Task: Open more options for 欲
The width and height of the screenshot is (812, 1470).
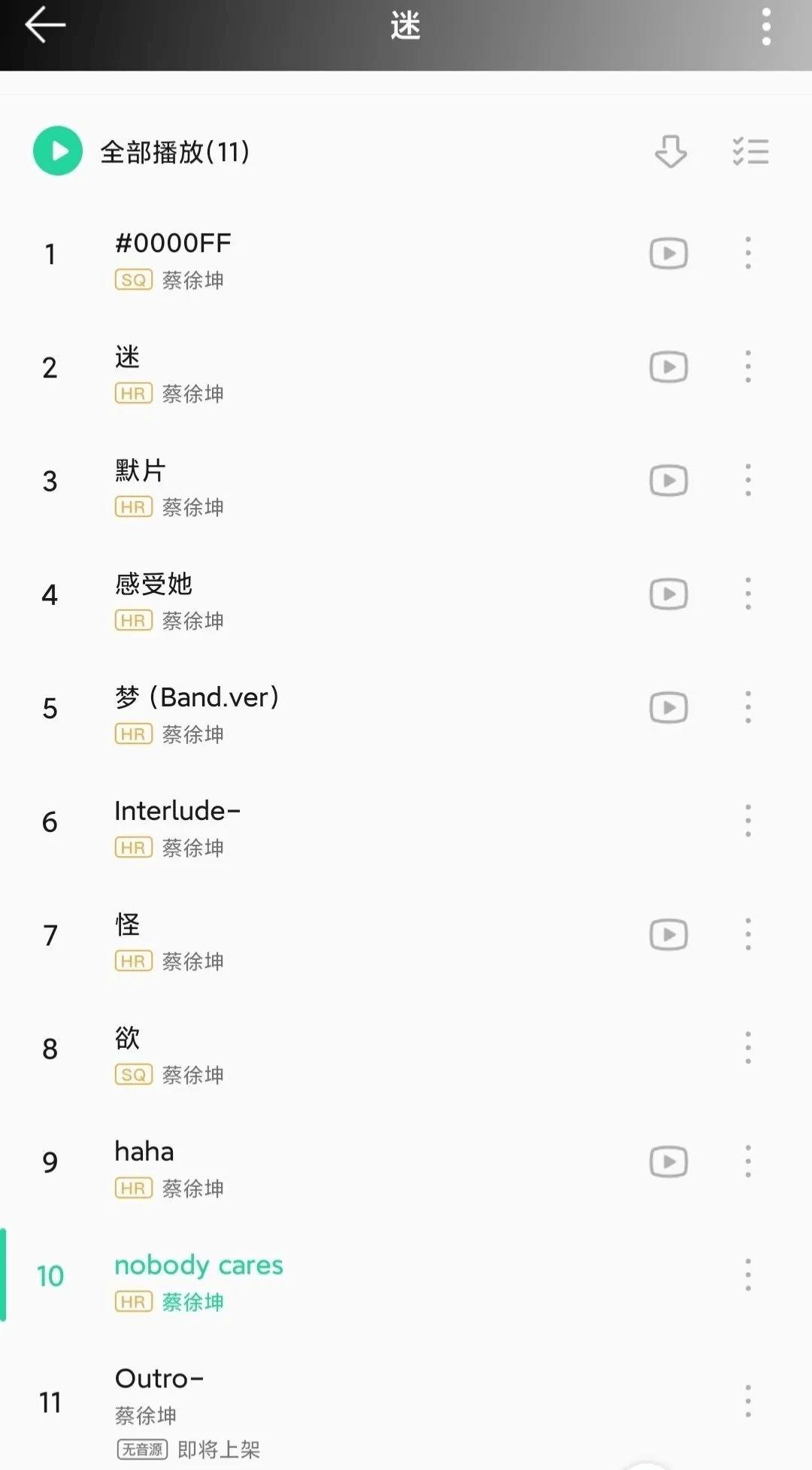Action: [747, 1048]
